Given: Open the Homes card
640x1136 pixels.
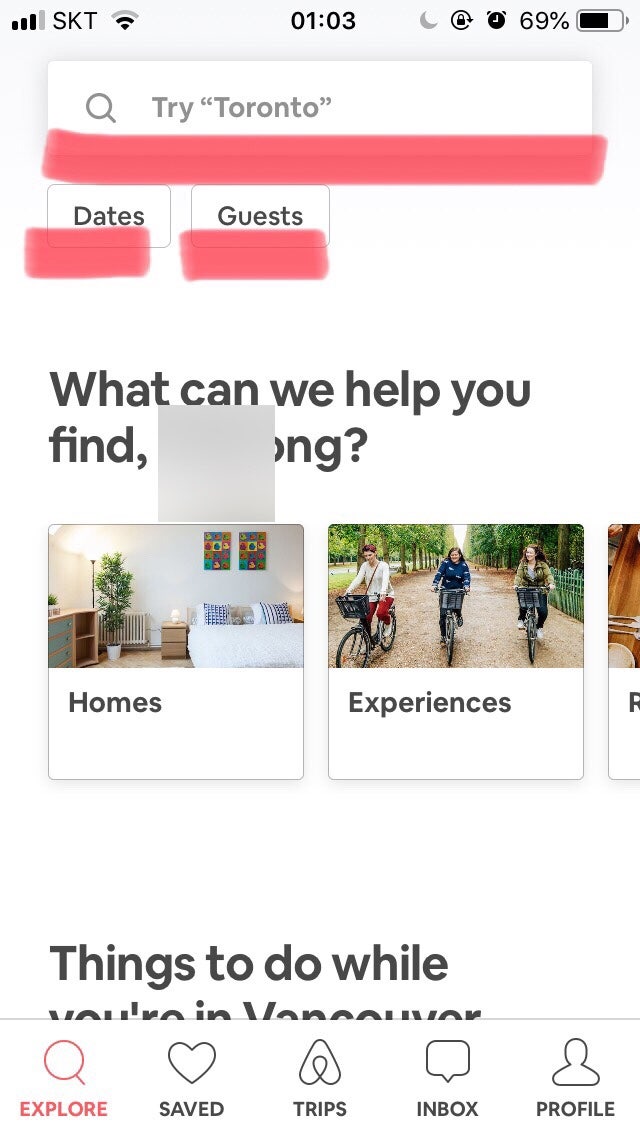Looking at the screenshot, I should pos(176,652).
